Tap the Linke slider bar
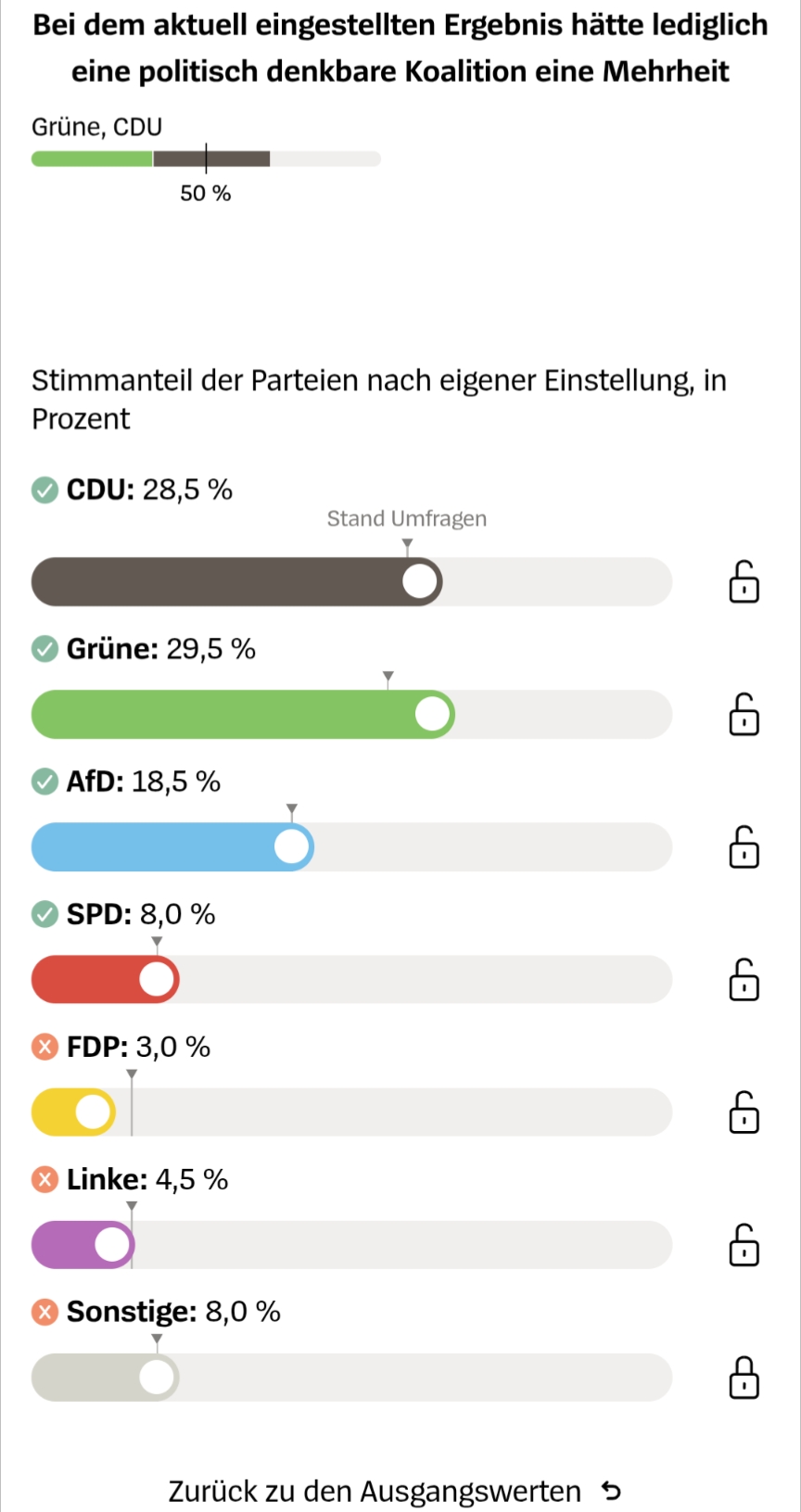The height and width of the screenshot is (1512, 801). point(352,1245)
